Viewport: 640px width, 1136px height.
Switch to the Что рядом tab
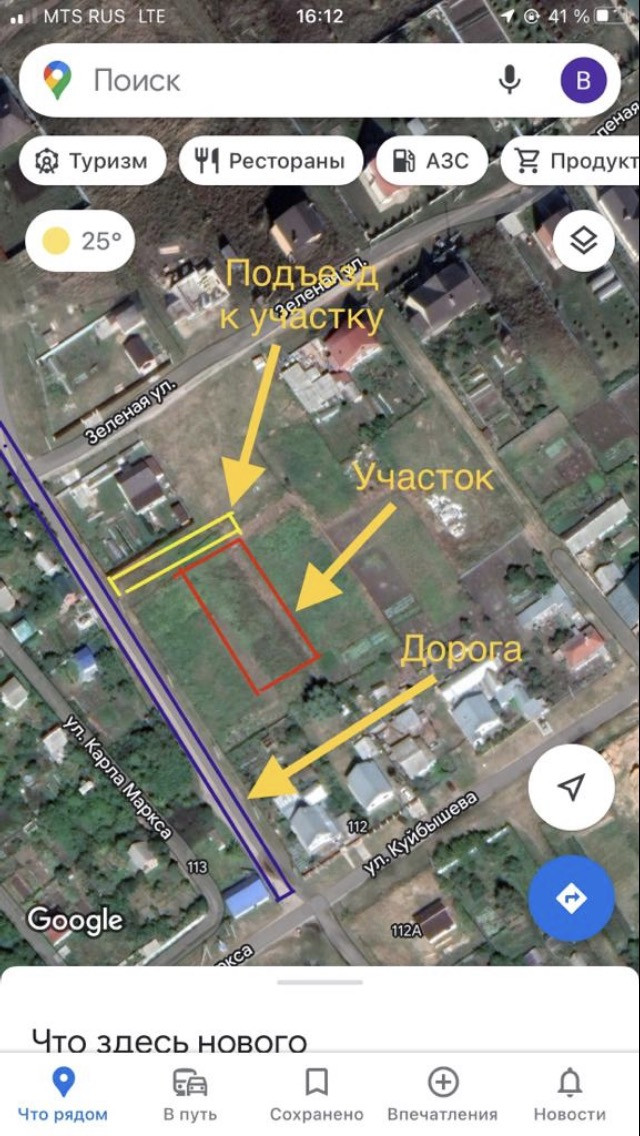(x=63, y=1093)
